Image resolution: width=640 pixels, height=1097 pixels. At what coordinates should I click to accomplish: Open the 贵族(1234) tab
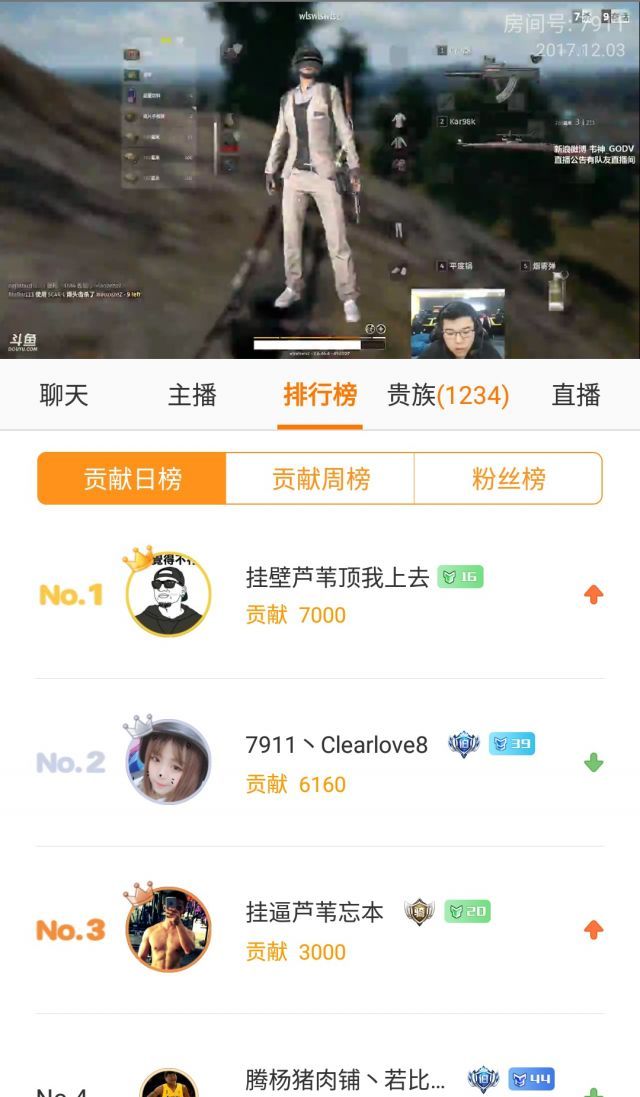448,395
